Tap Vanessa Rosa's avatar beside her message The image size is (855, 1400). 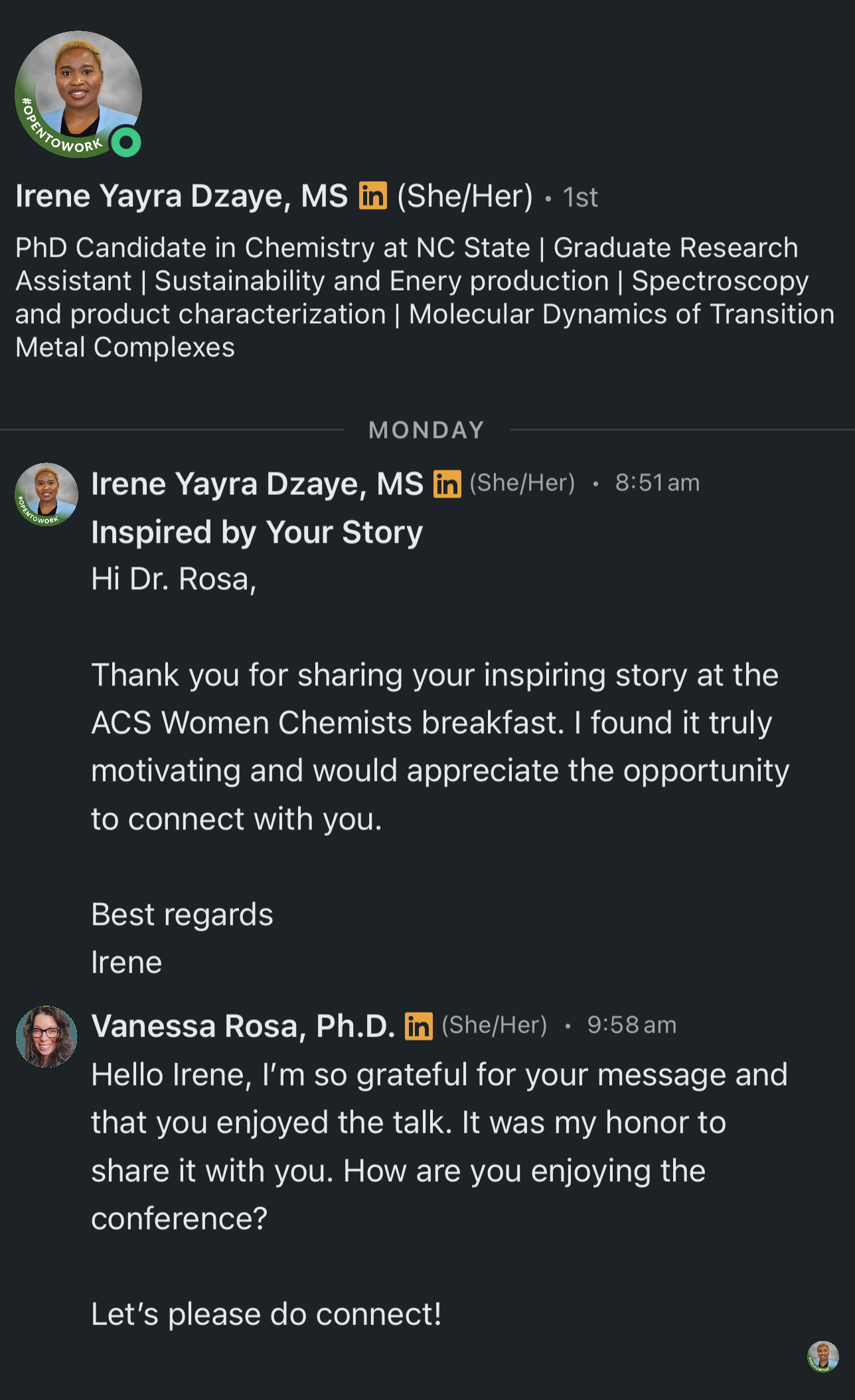(x=46, y=1036)
